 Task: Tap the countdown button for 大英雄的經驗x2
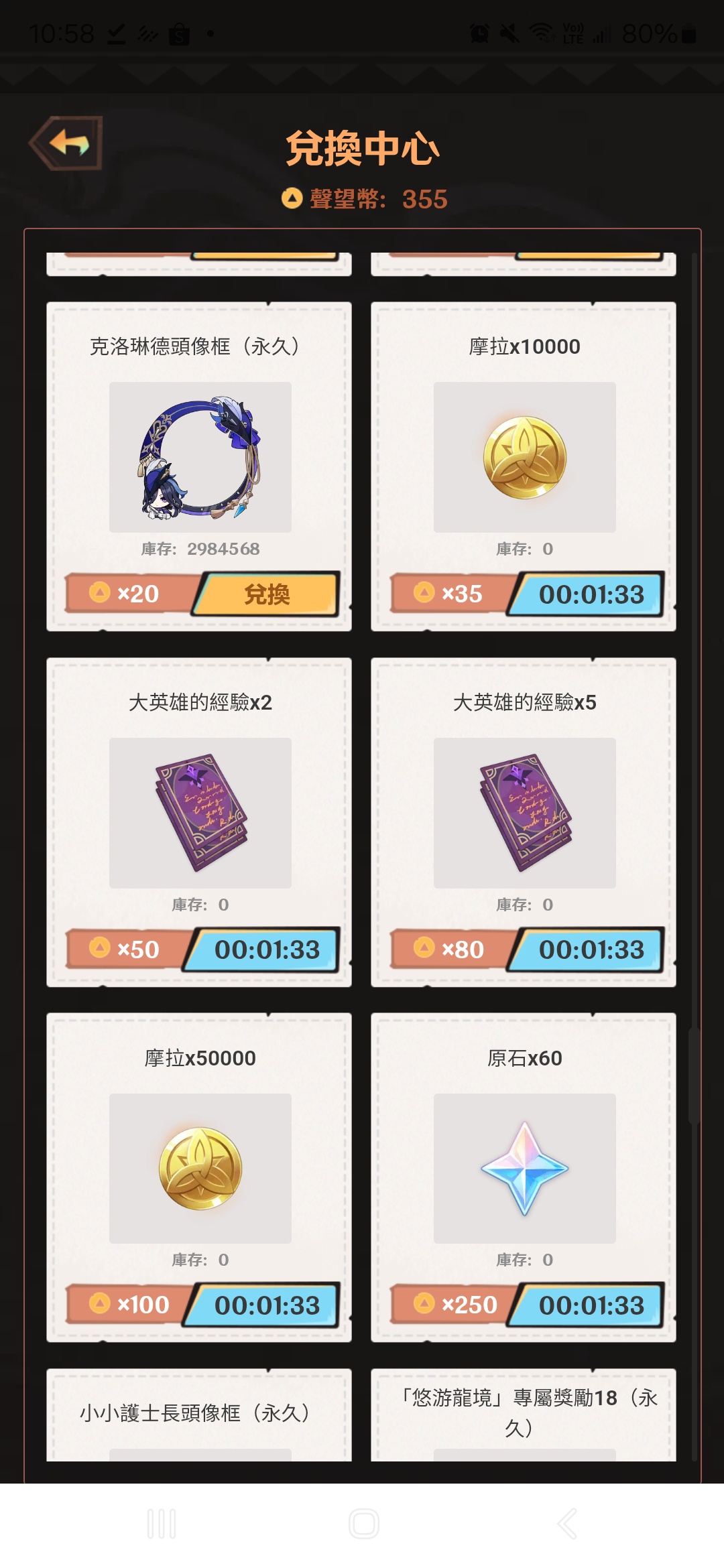(x=265, y=950)
